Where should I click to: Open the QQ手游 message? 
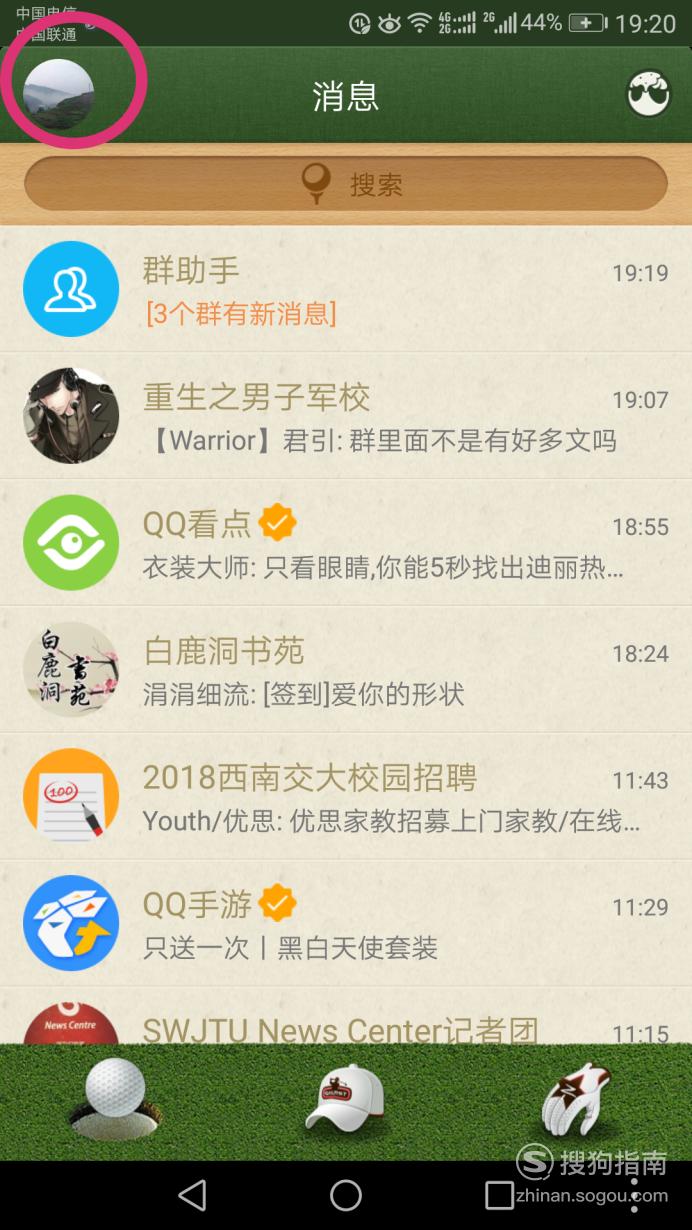coord(346,924)
